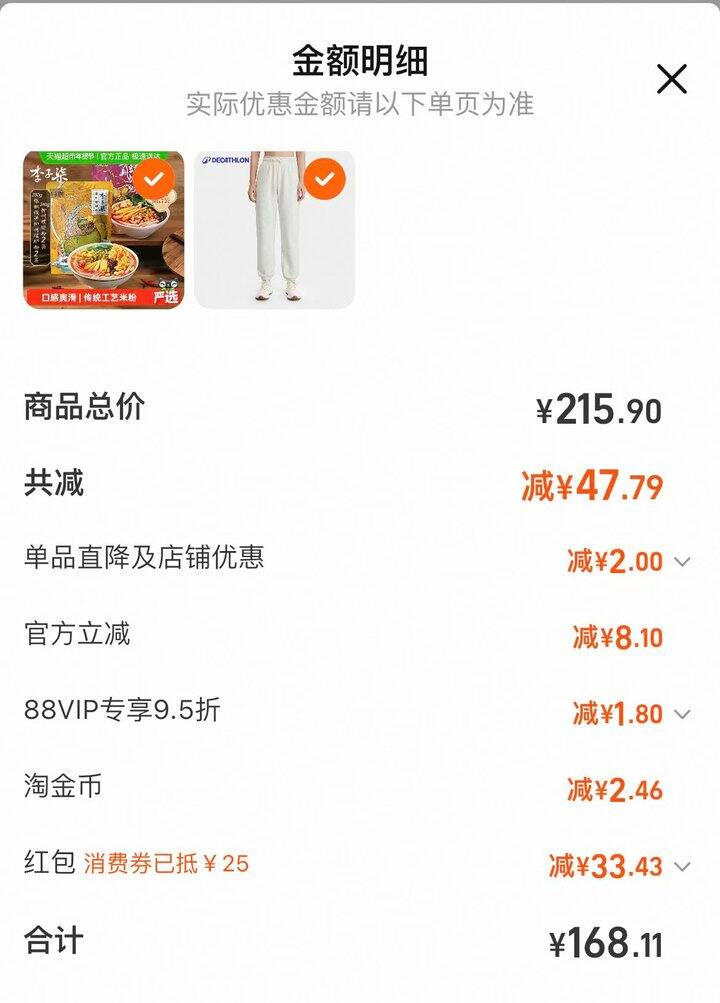Uncheck the Decathlon white pants item

(x=325, y=180)
